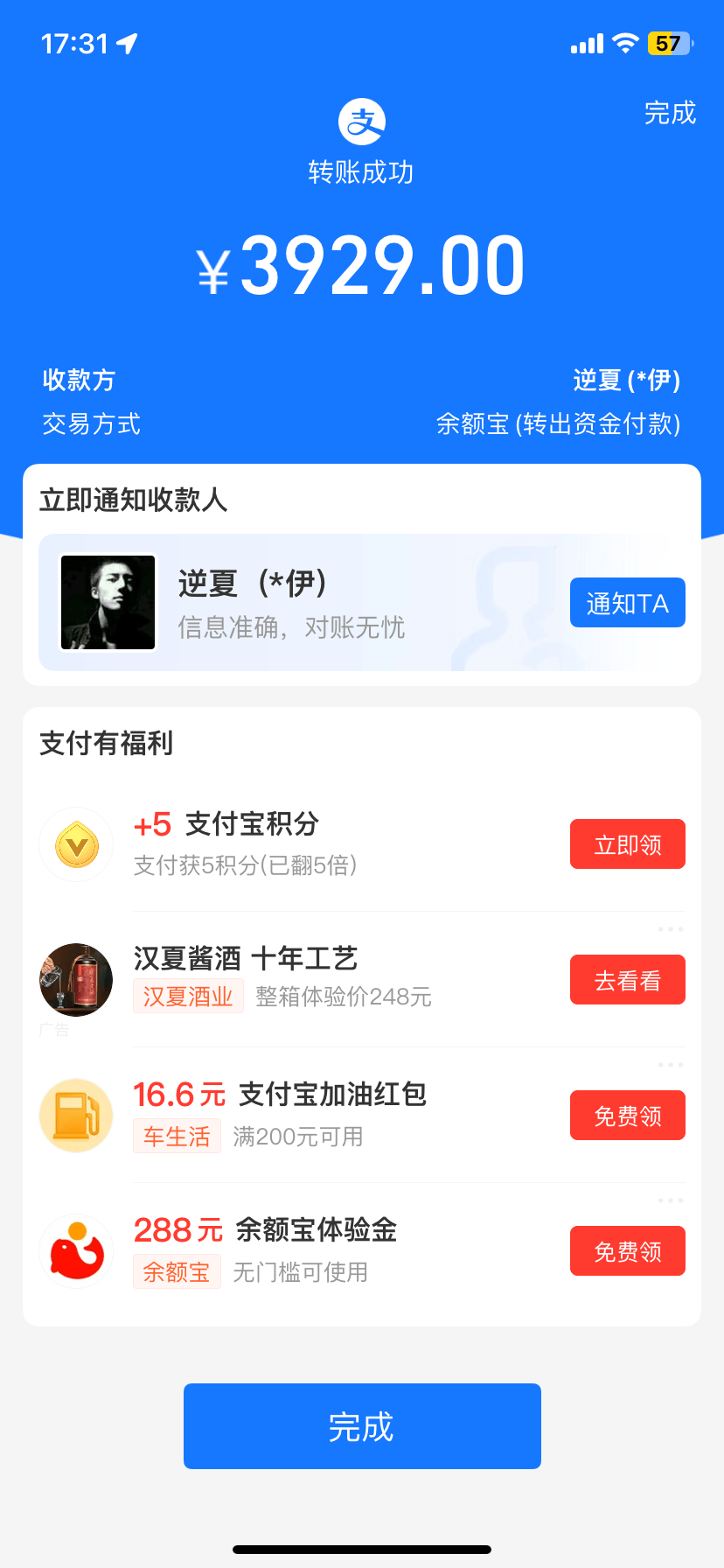
Task: Open more options for 加油红包 offer
Action: point(671,1065)
